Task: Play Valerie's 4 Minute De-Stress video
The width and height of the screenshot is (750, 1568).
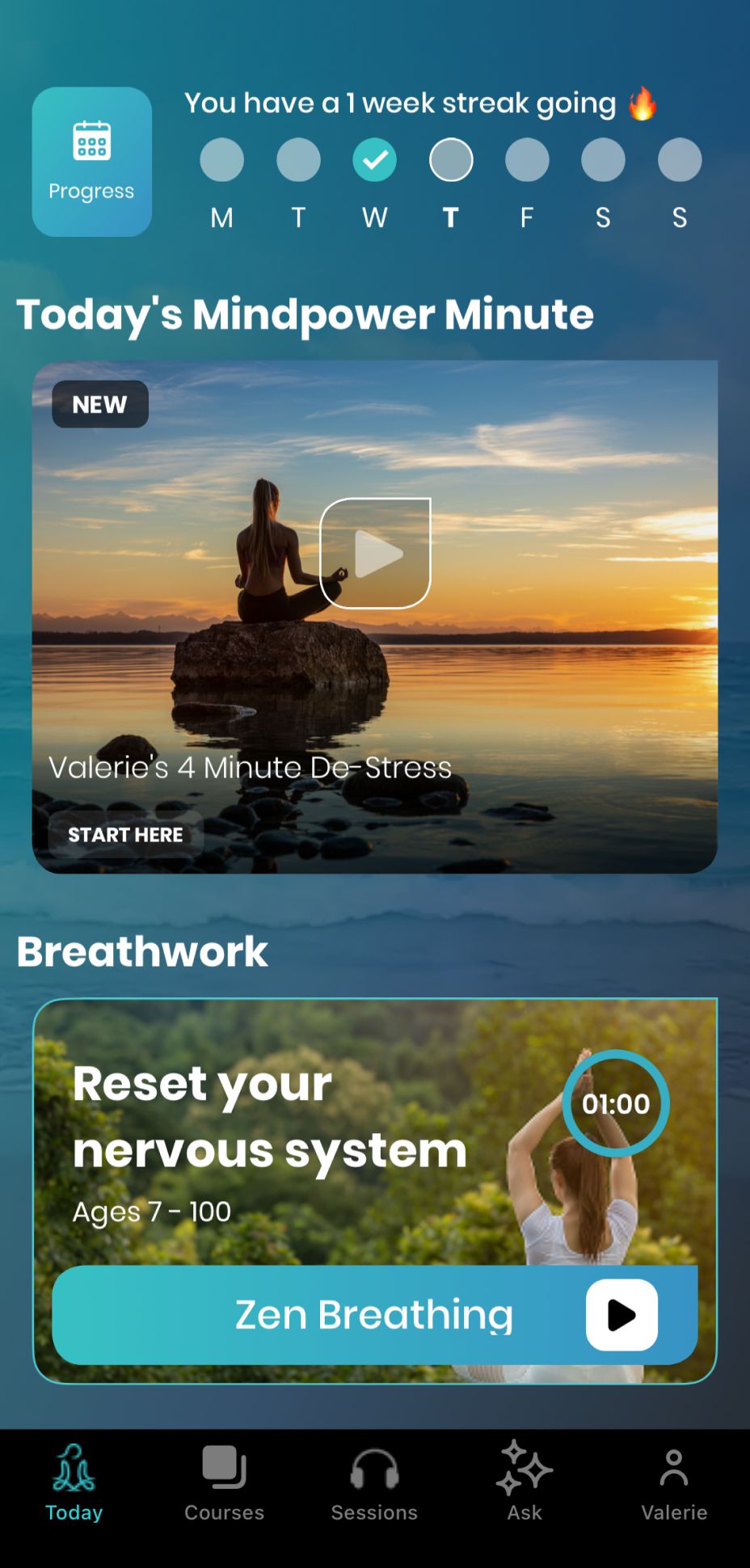Action: point(375,553)
